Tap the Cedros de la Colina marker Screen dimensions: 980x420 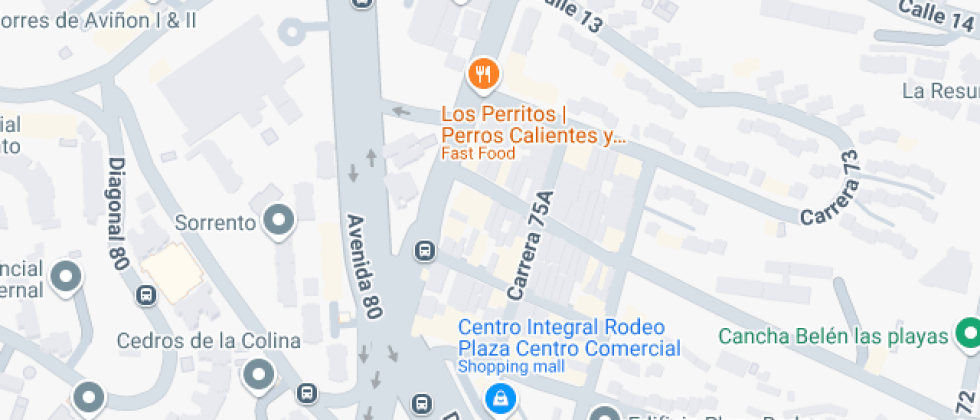[259, 375]
